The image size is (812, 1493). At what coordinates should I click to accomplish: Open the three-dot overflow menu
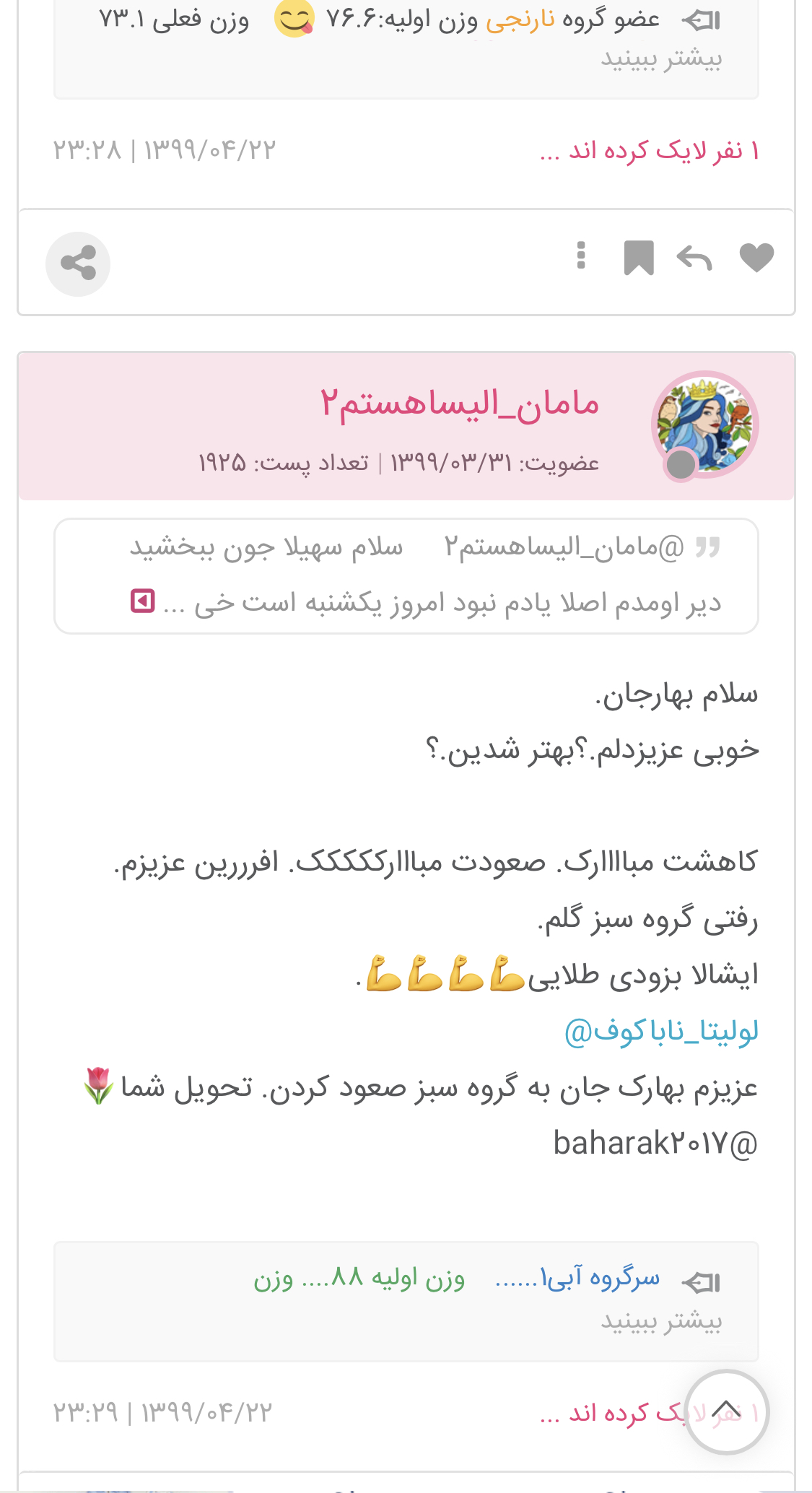(x=581, y=256)
